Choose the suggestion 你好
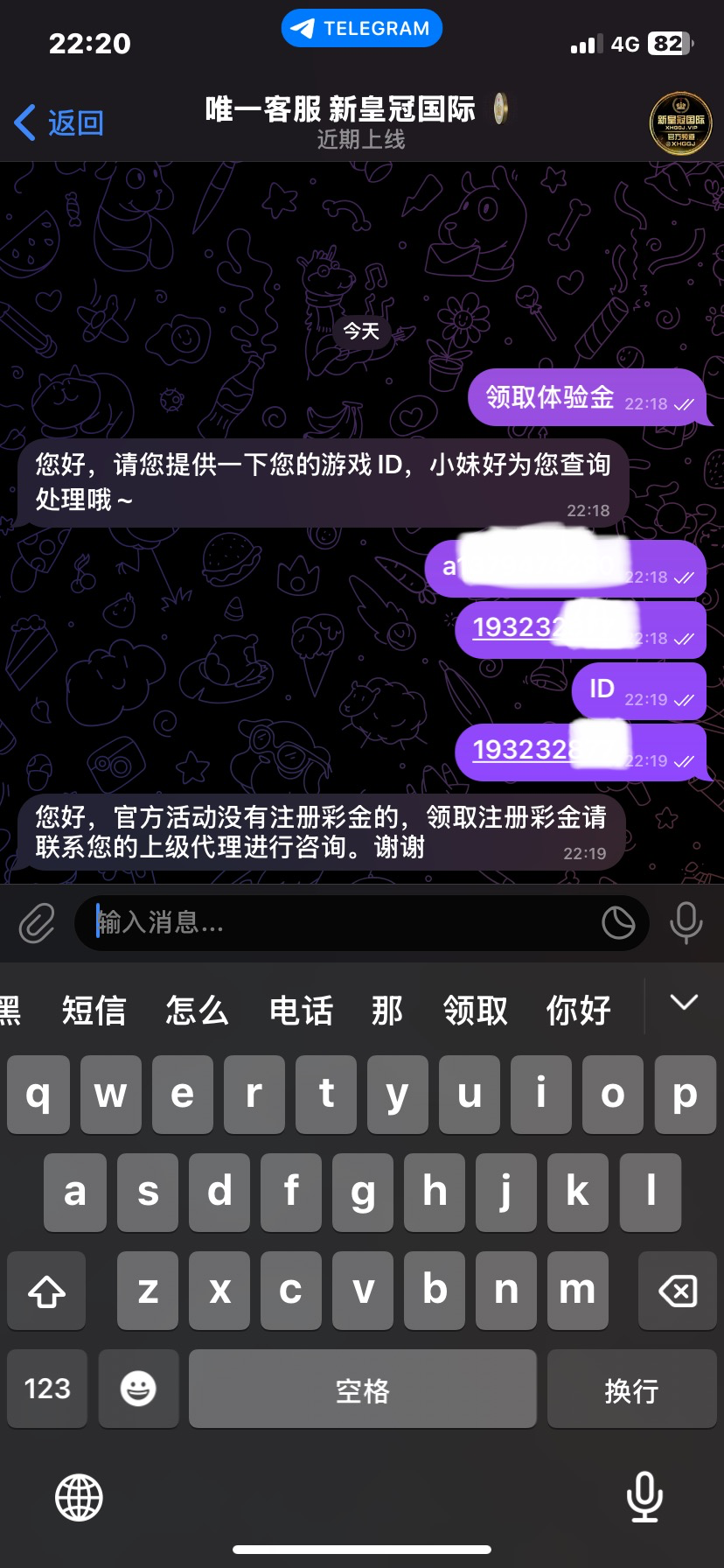 point(578,1011)
